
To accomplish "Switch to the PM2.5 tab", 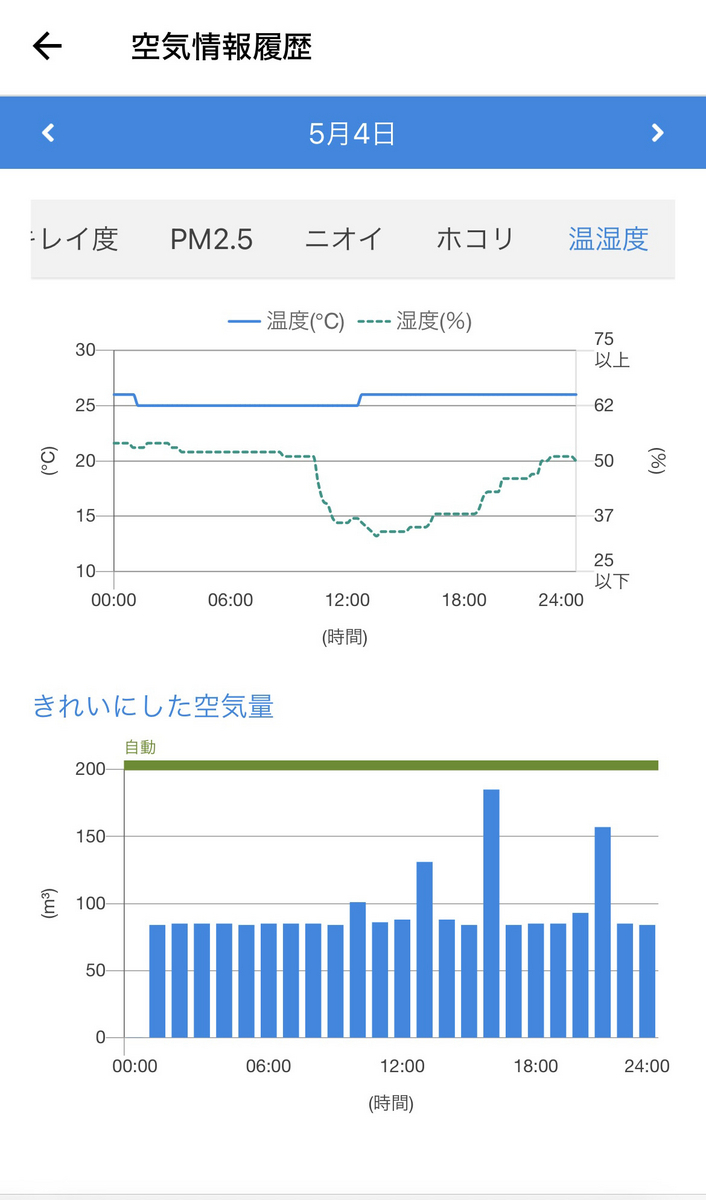I will [x=211, y=239].
